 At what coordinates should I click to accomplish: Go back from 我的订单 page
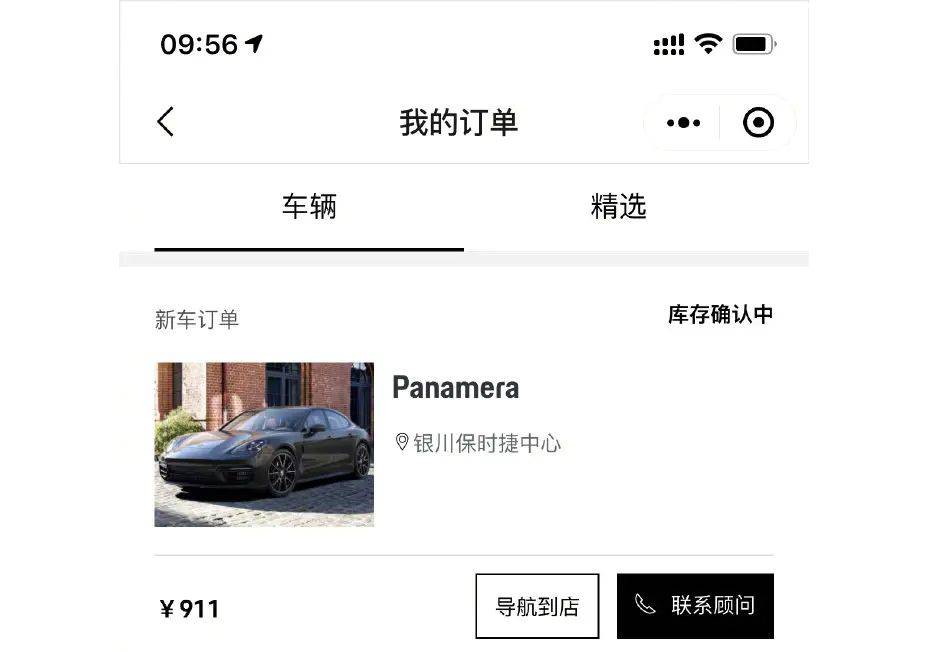tap(166, 122)
